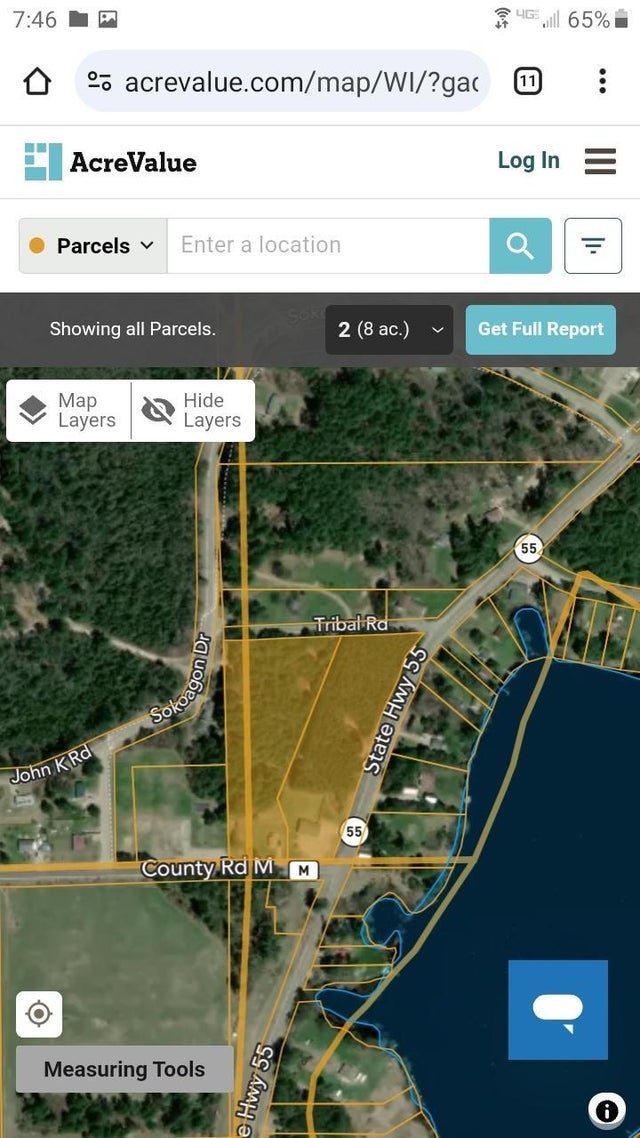
Task: Expand the 2 (8 ac.) selection dropdown
Action: coord(389,330)
